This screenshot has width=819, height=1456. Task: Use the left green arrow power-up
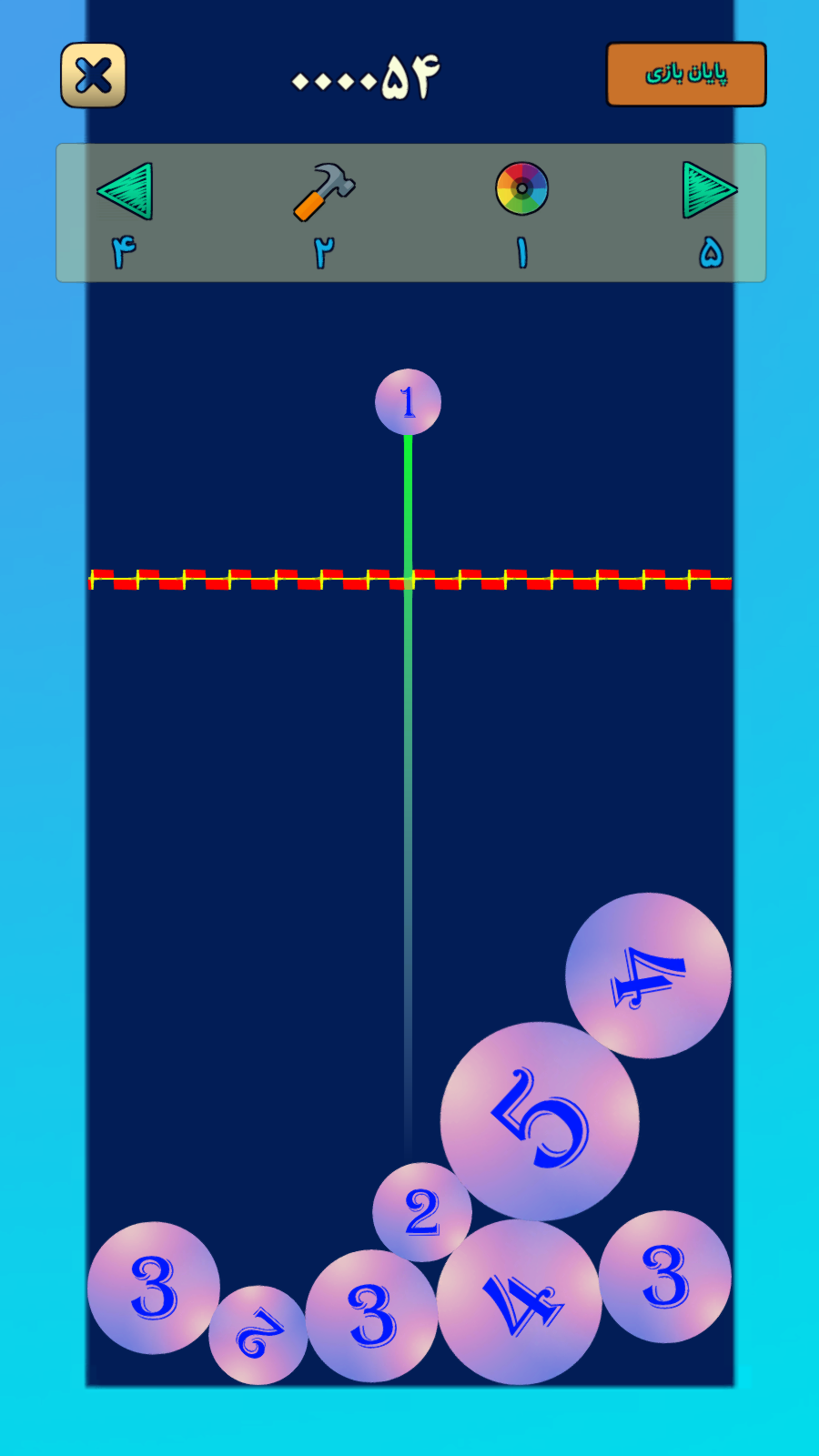coord(126,192)
